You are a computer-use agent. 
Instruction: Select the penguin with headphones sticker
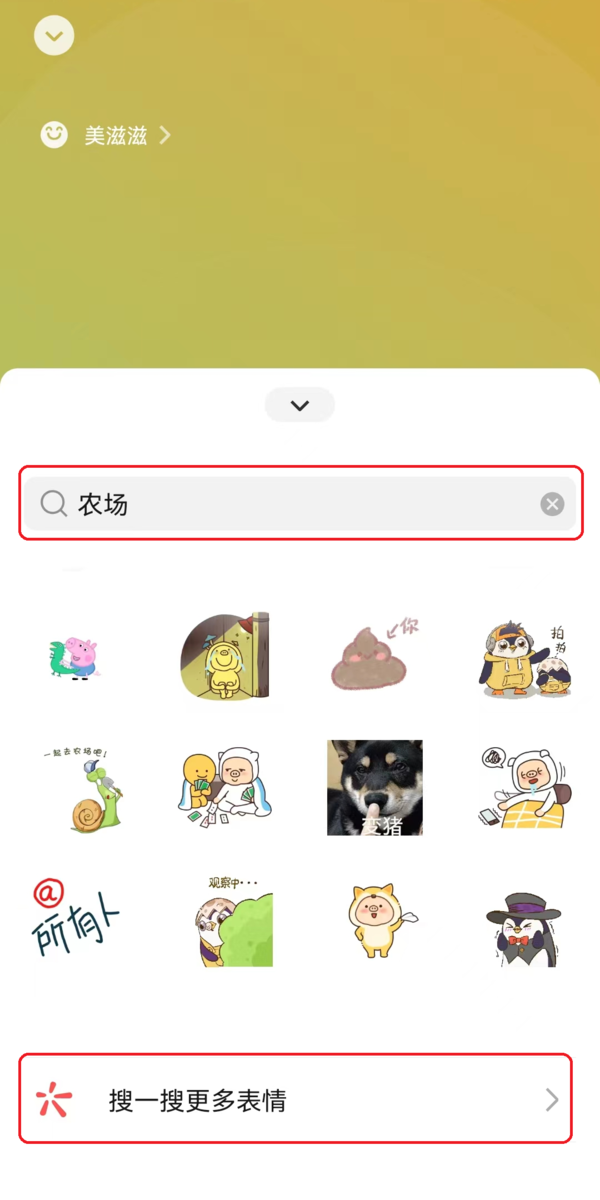coord(523,657)
